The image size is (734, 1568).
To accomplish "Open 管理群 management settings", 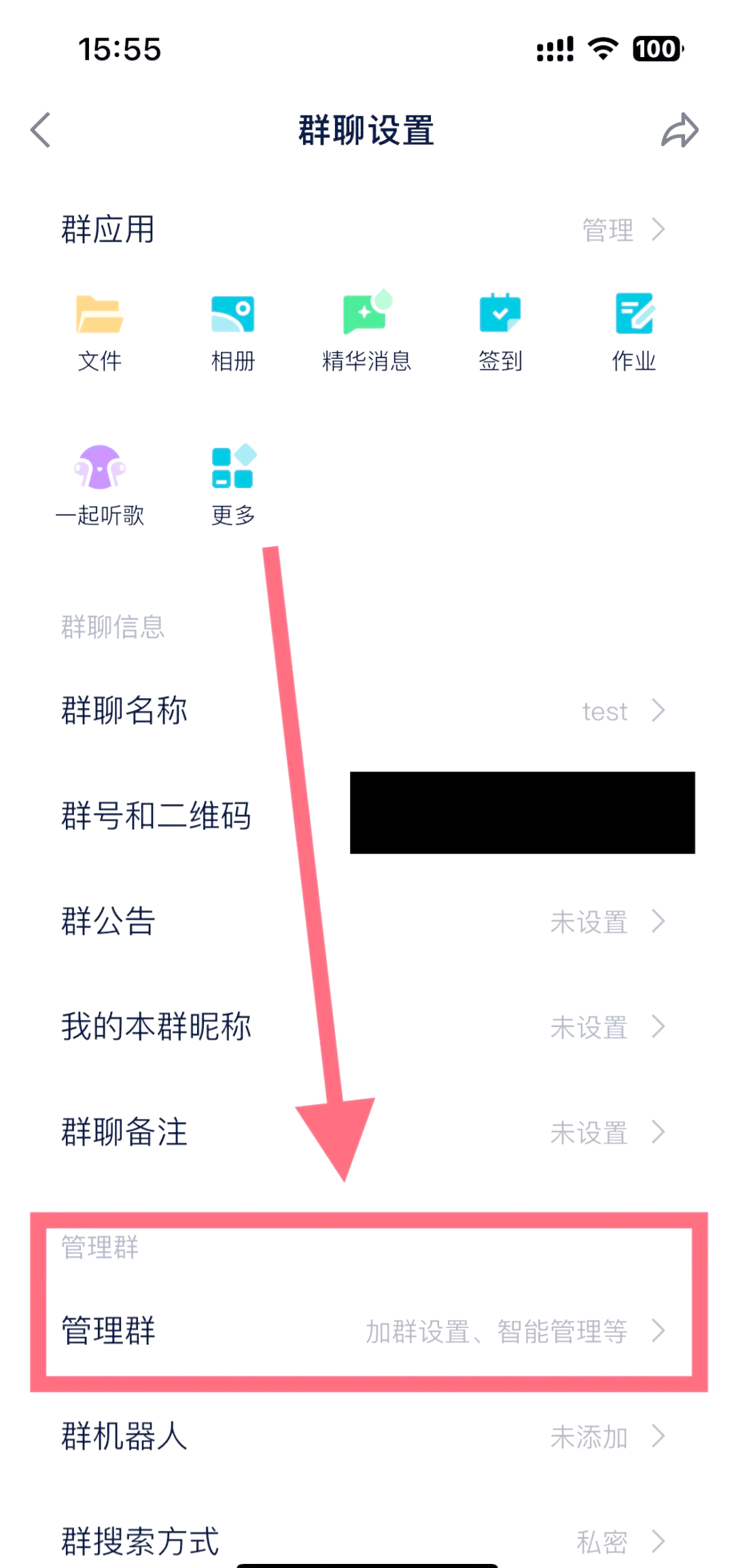I will coord(367,1331).
